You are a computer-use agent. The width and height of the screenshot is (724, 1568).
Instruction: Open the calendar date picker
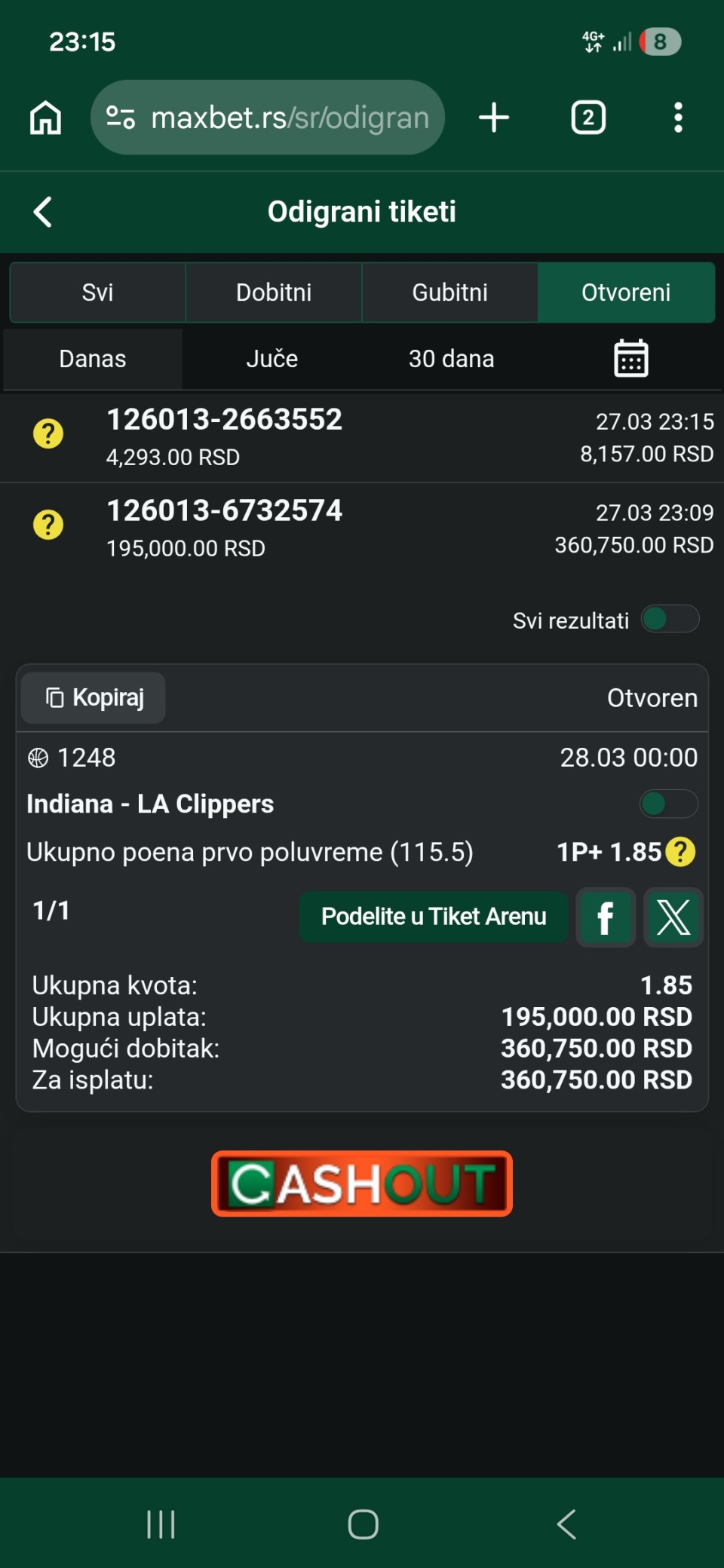click(630, 359)
